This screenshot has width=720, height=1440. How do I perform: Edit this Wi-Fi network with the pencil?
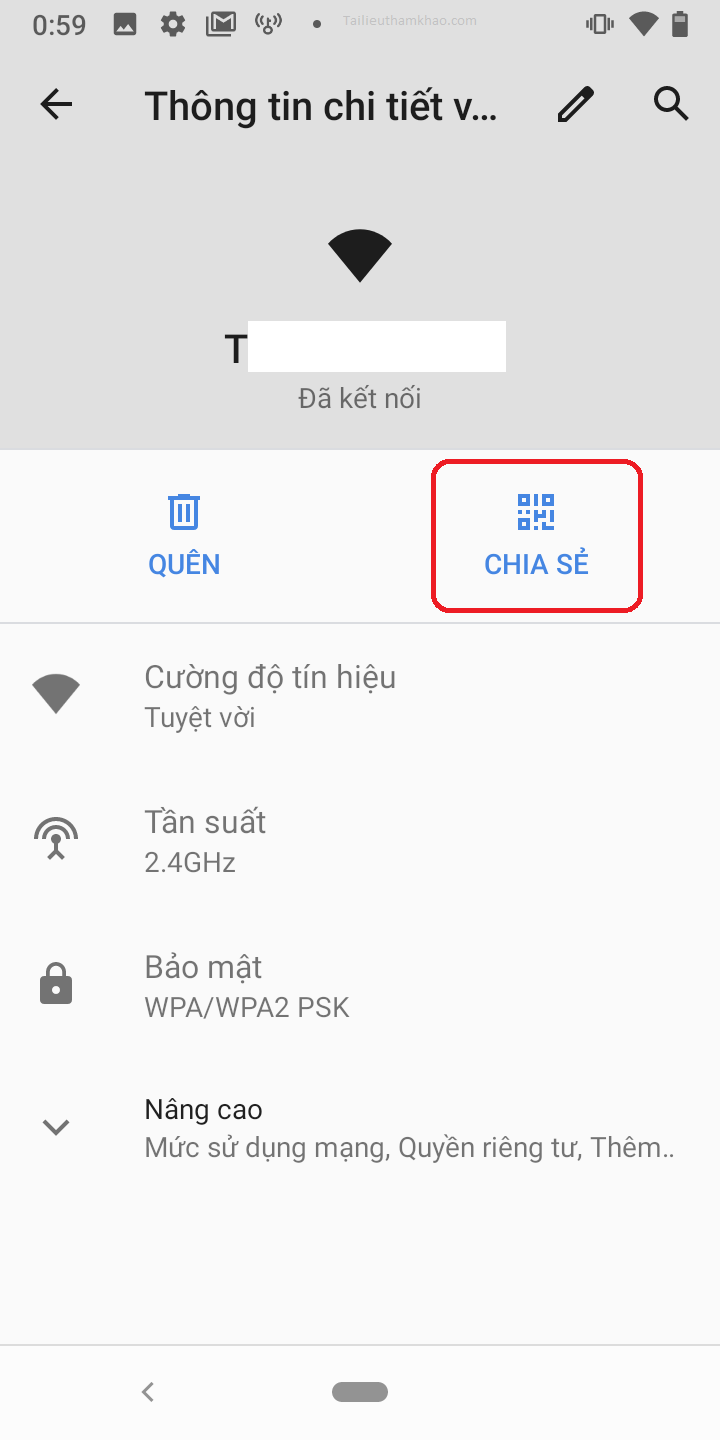(576, 104)
